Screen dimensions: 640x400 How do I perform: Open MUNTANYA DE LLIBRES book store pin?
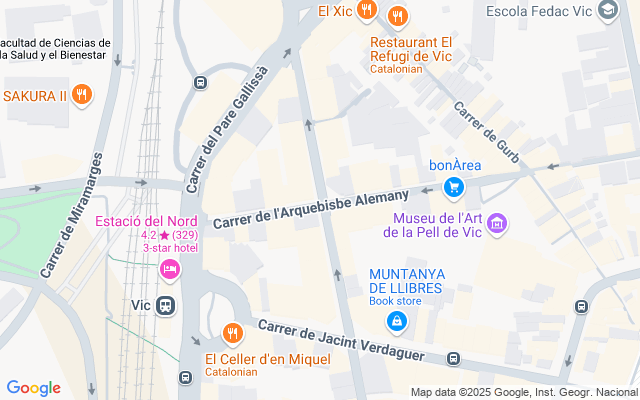397,321
